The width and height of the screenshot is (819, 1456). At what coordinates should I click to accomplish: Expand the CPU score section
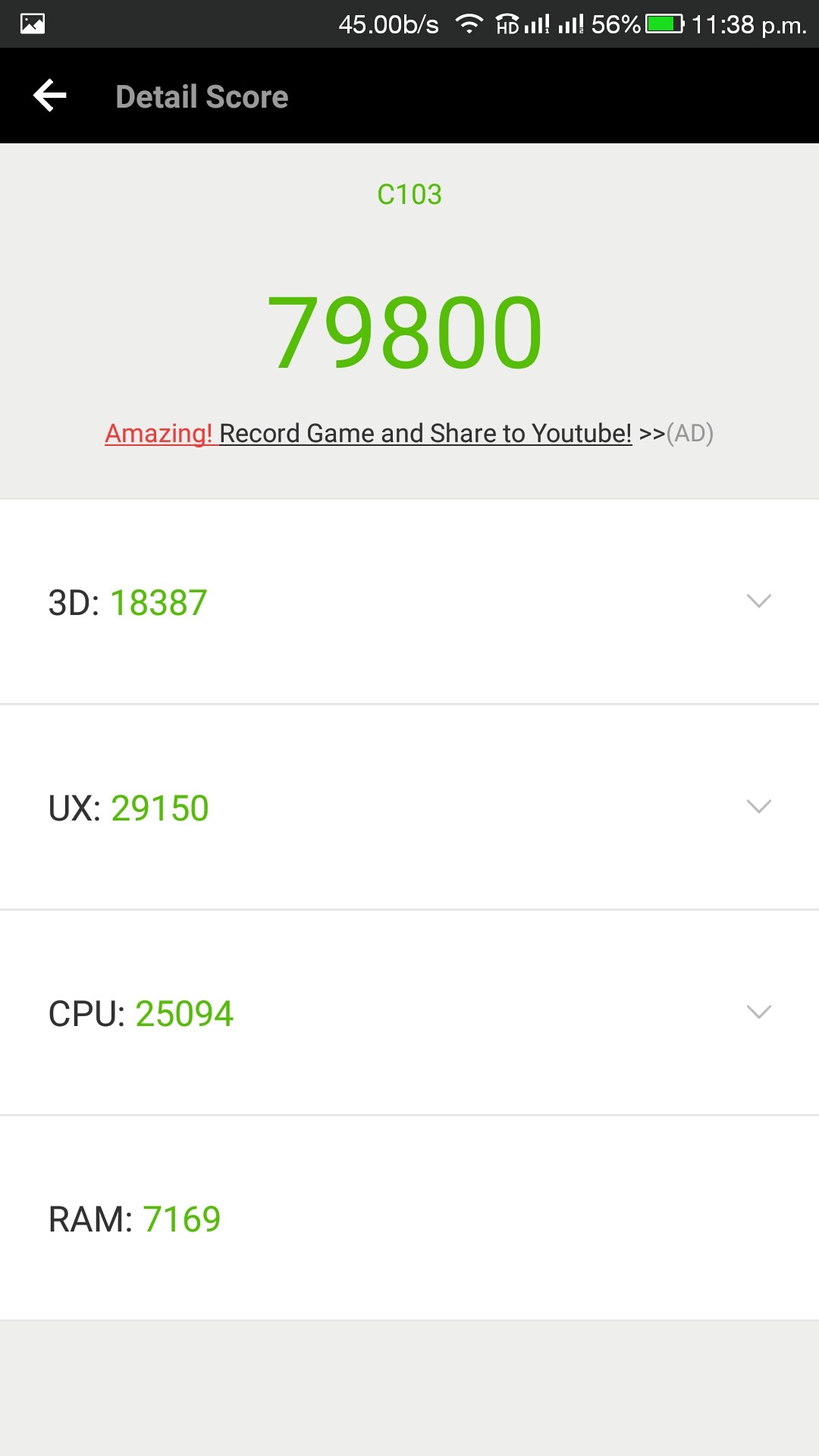click(409, 1012)
